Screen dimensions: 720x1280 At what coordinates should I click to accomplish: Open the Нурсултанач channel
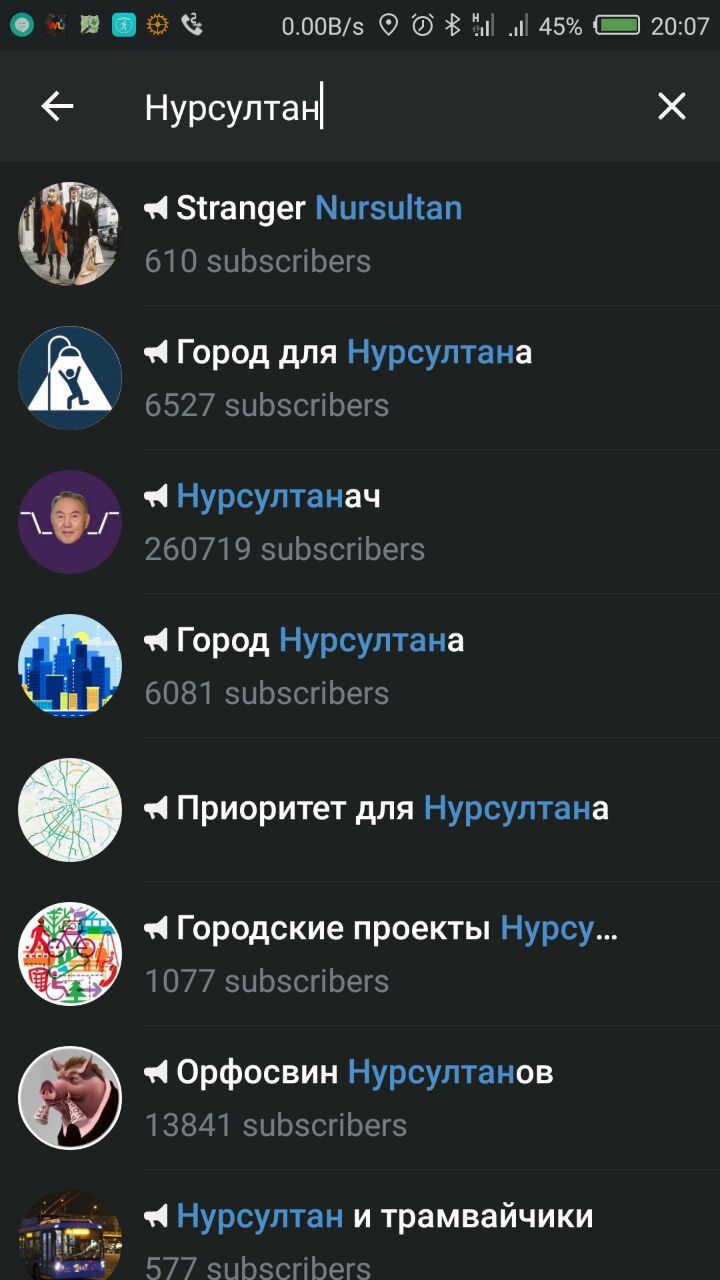(360, 522)
